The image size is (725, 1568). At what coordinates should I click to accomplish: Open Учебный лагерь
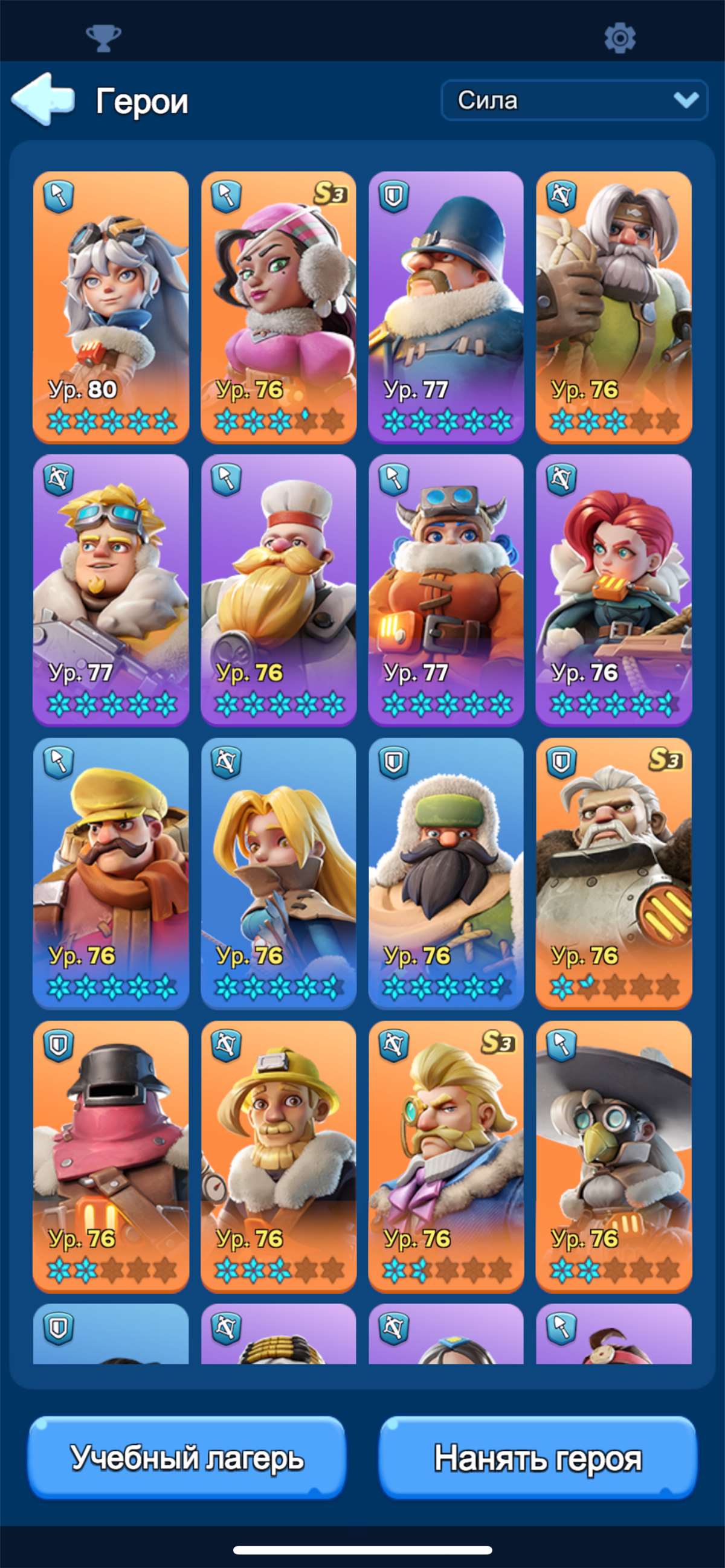click(187, 1457)
